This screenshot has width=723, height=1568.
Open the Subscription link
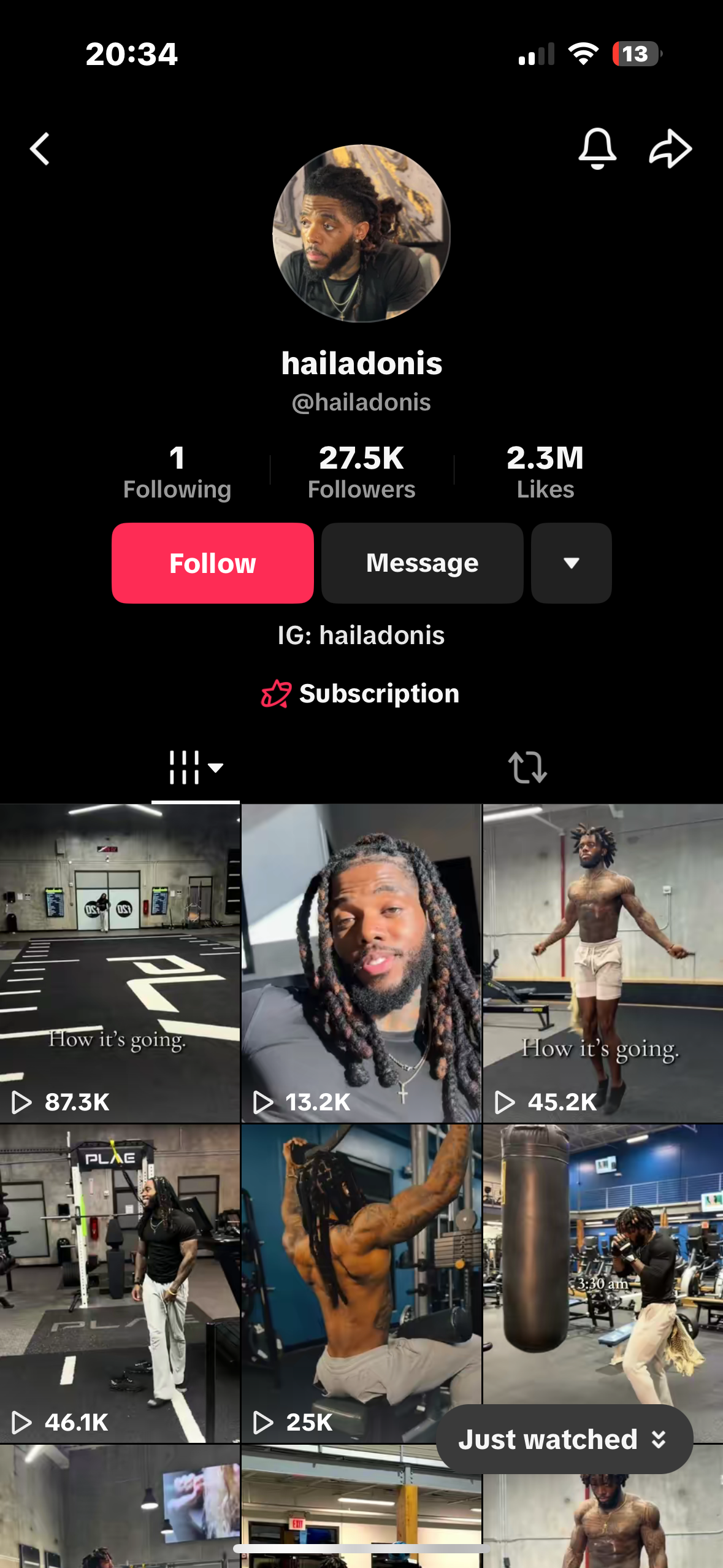(x=361, y=693)
